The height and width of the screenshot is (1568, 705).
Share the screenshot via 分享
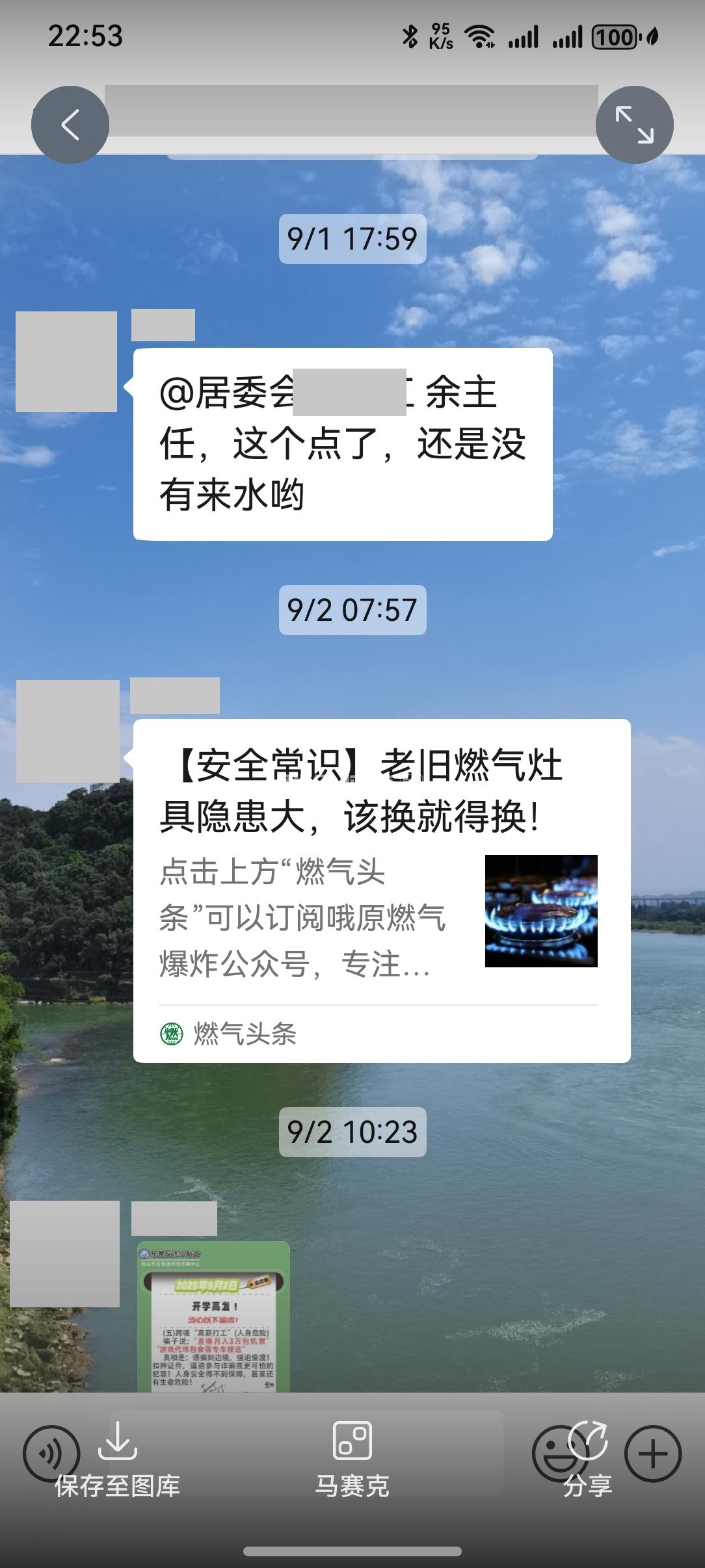587,1459
